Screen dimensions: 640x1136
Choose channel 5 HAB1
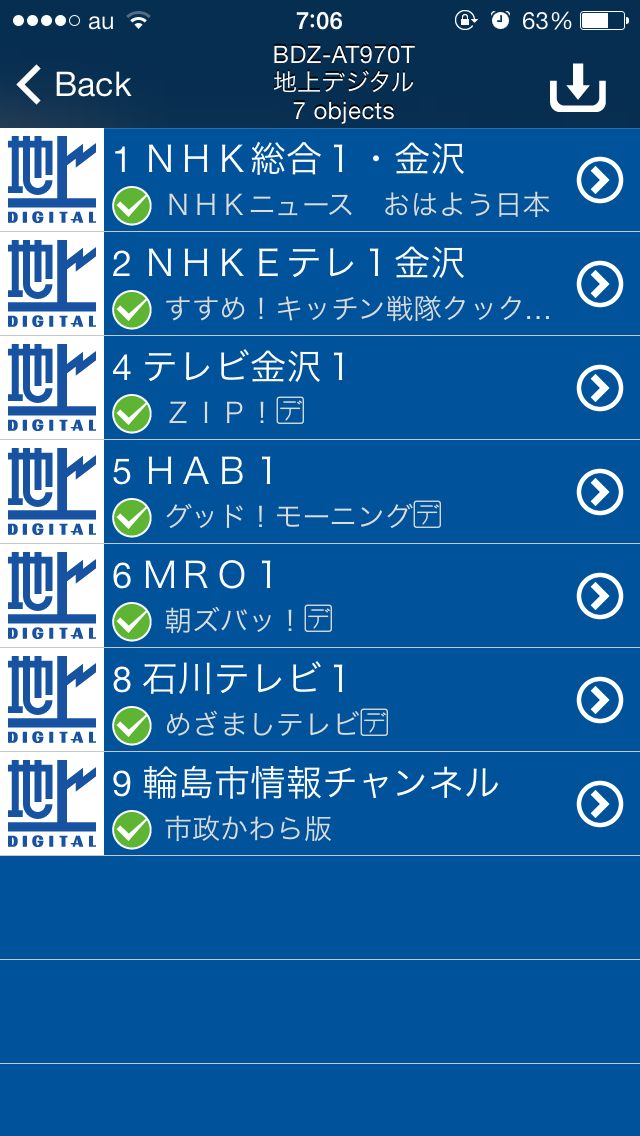coord(330,492)
